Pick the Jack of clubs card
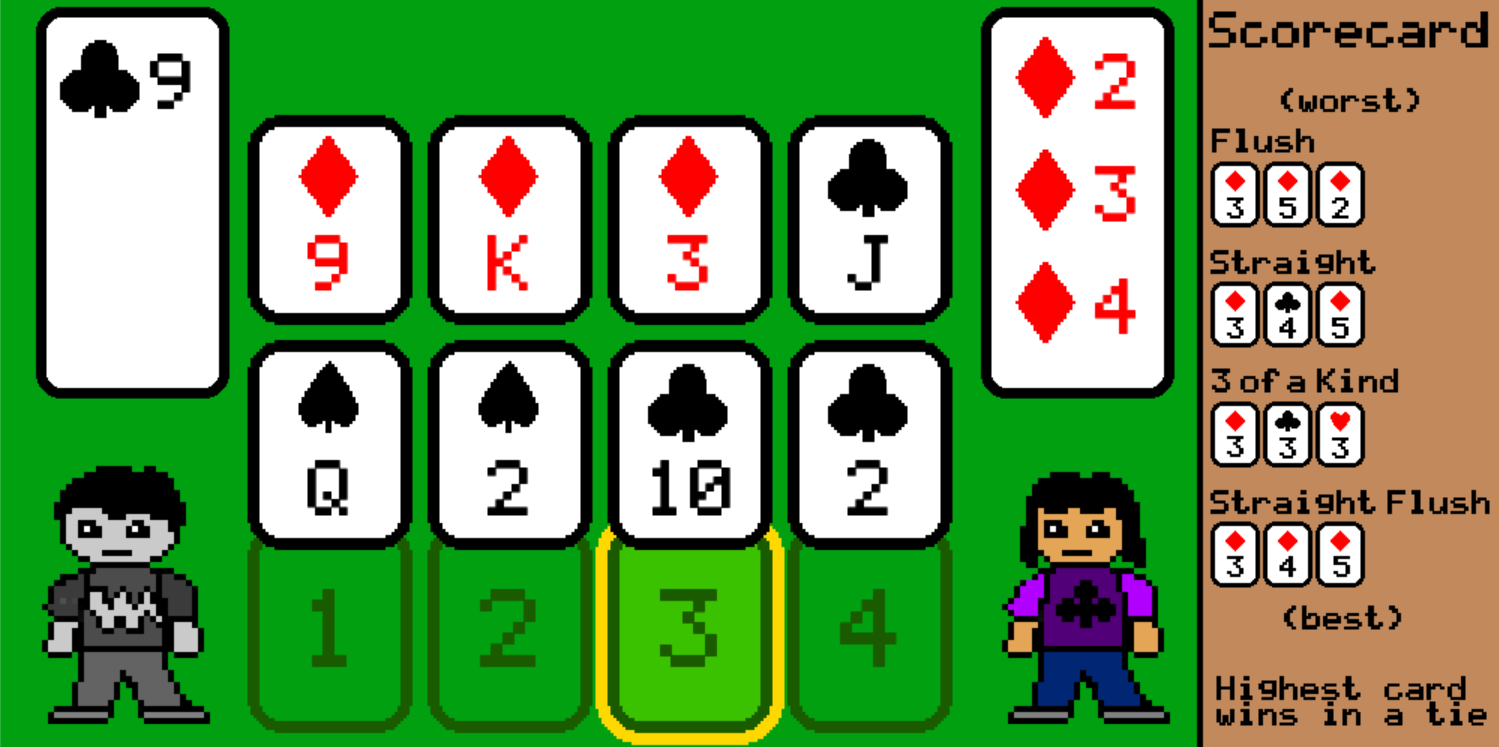The width and height of the screenshot is (1499, 747). [870, 219]
